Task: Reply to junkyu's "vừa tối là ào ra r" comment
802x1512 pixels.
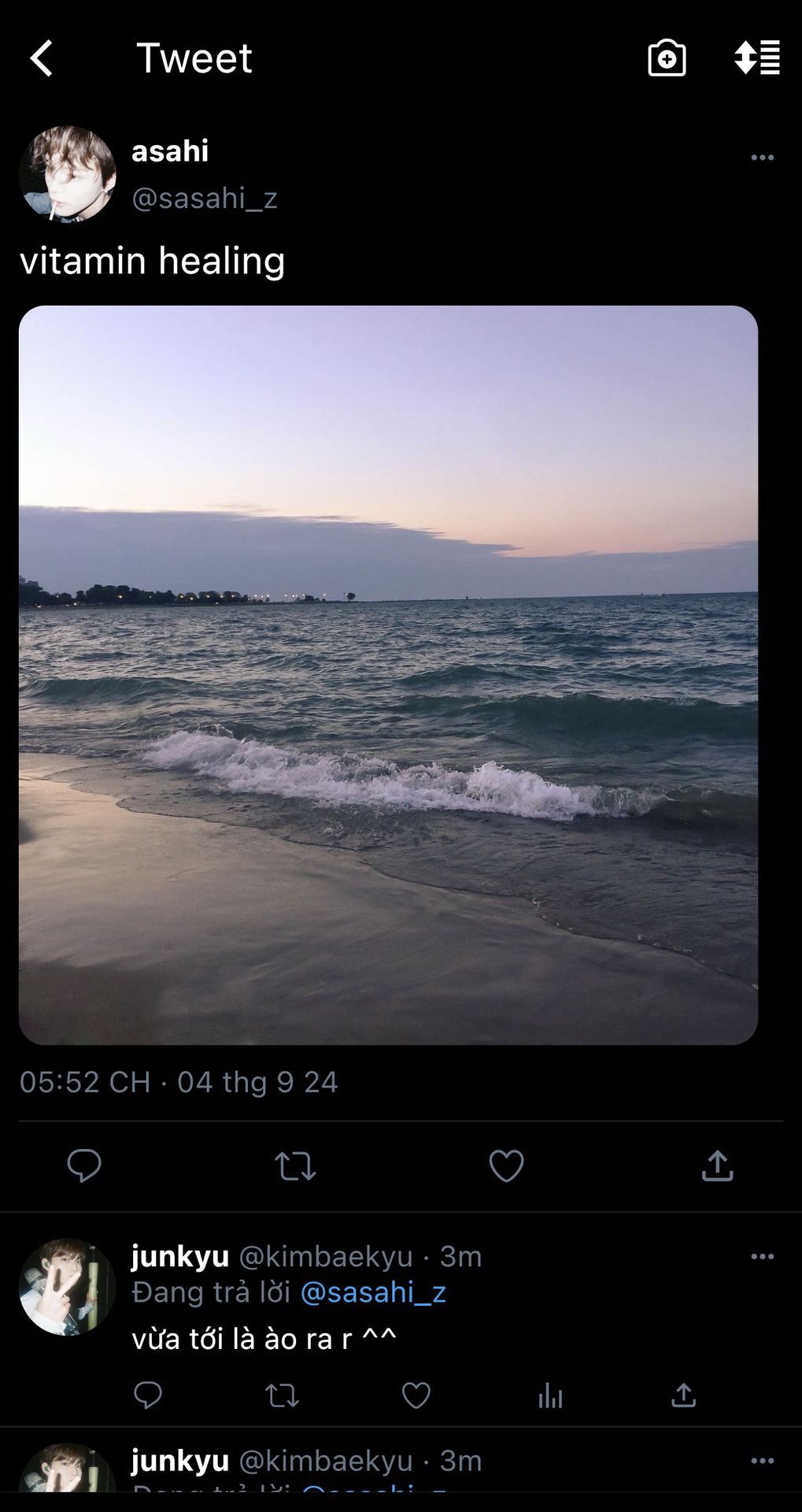Action: tap(148, 1395)
